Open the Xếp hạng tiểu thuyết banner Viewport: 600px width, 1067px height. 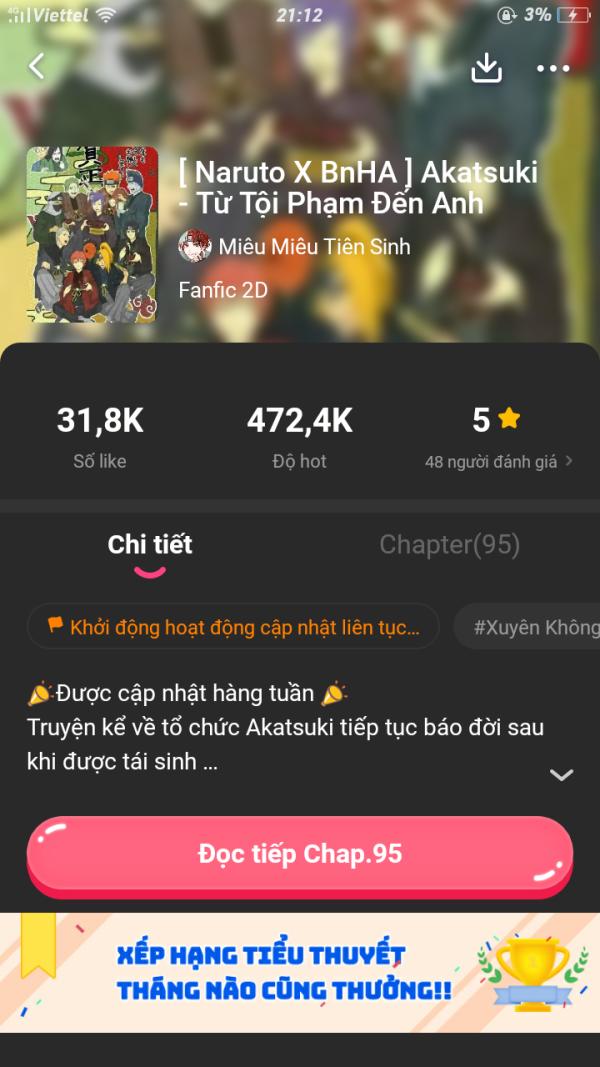[300, 972]
